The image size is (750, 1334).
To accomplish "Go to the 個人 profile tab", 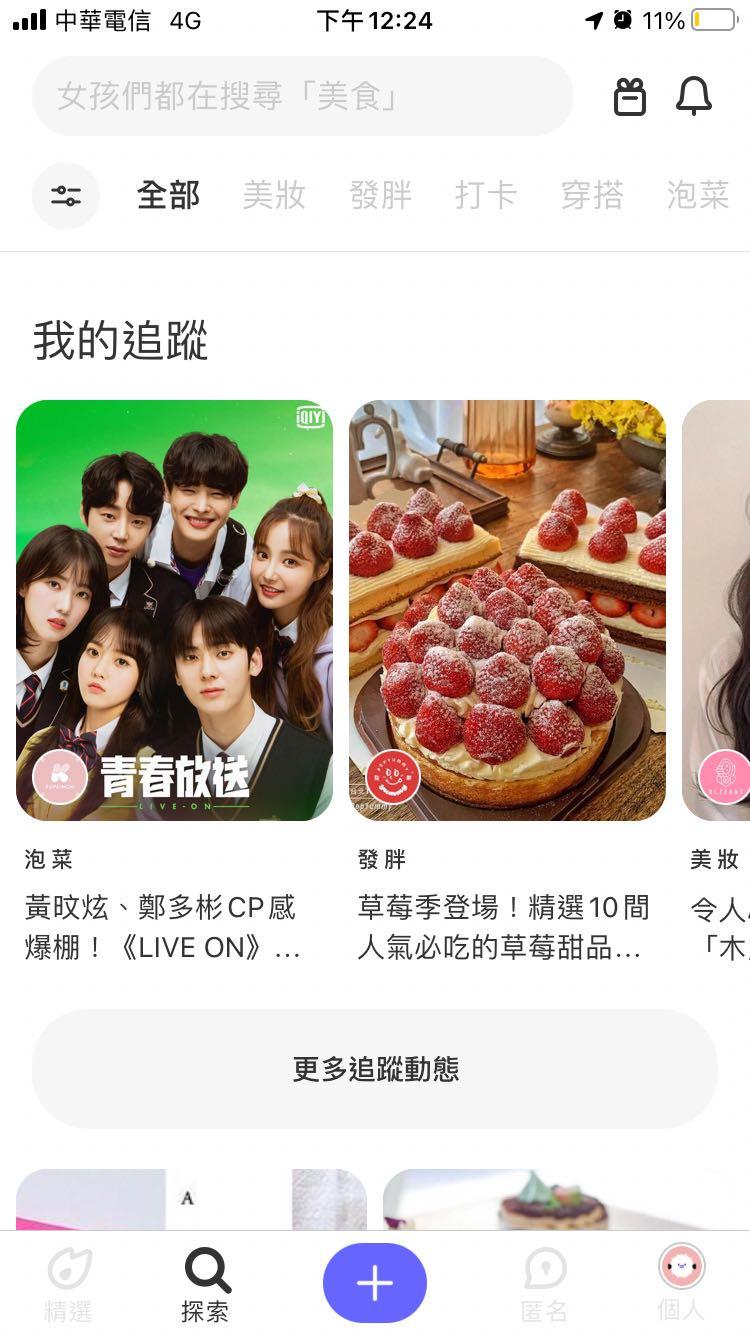I will [x=681, y=1284].
